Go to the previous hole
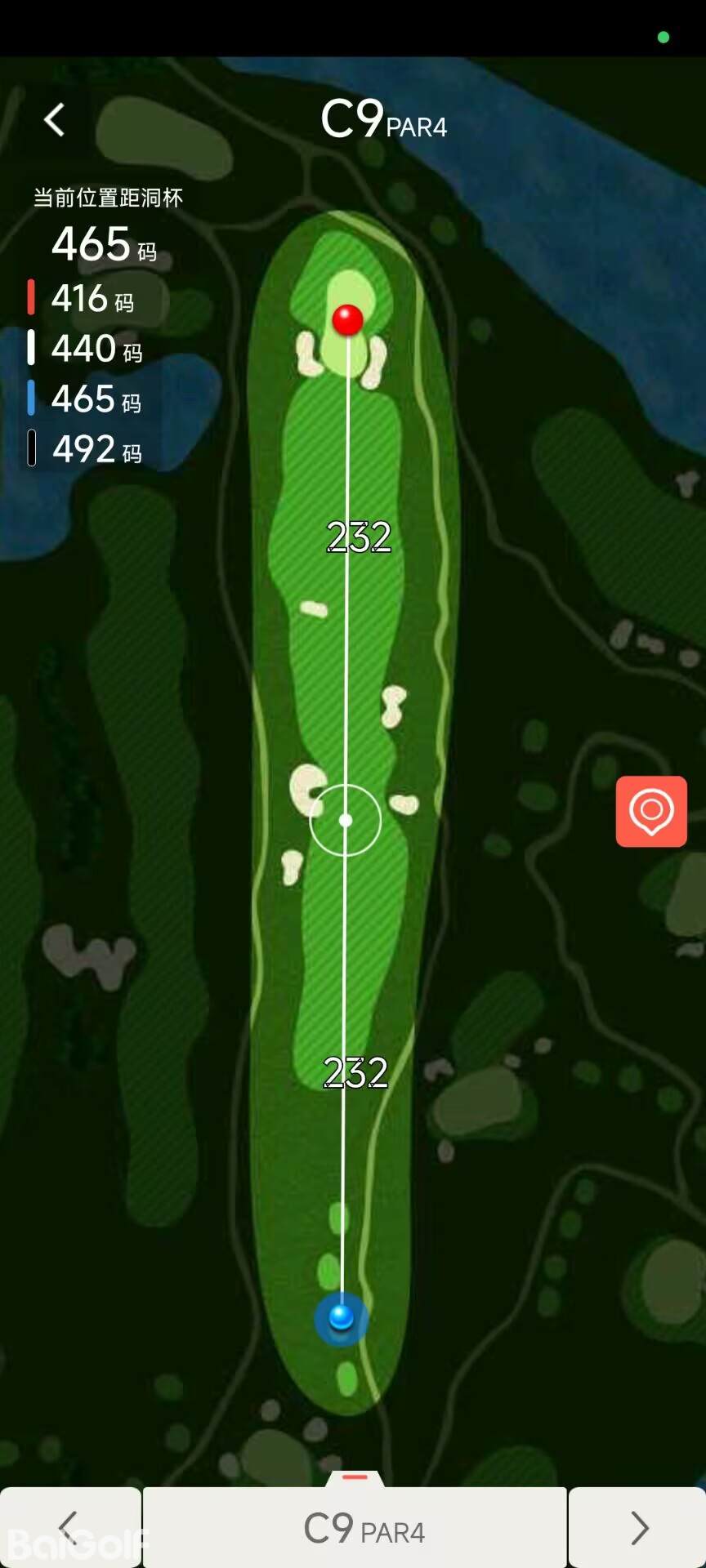Image resolution: width=706 pixels, height=1568 pixels. [x=69, y=1526]
